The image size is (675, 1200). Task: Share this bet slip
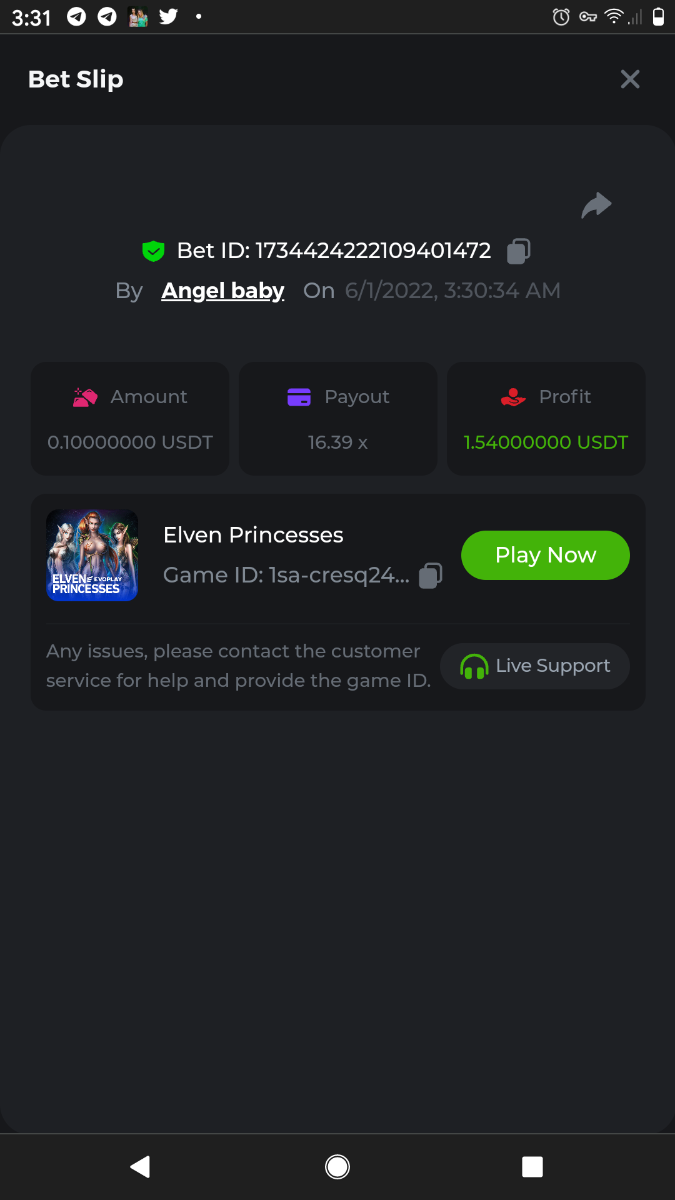pyautogui.click(x=596, y=205)
